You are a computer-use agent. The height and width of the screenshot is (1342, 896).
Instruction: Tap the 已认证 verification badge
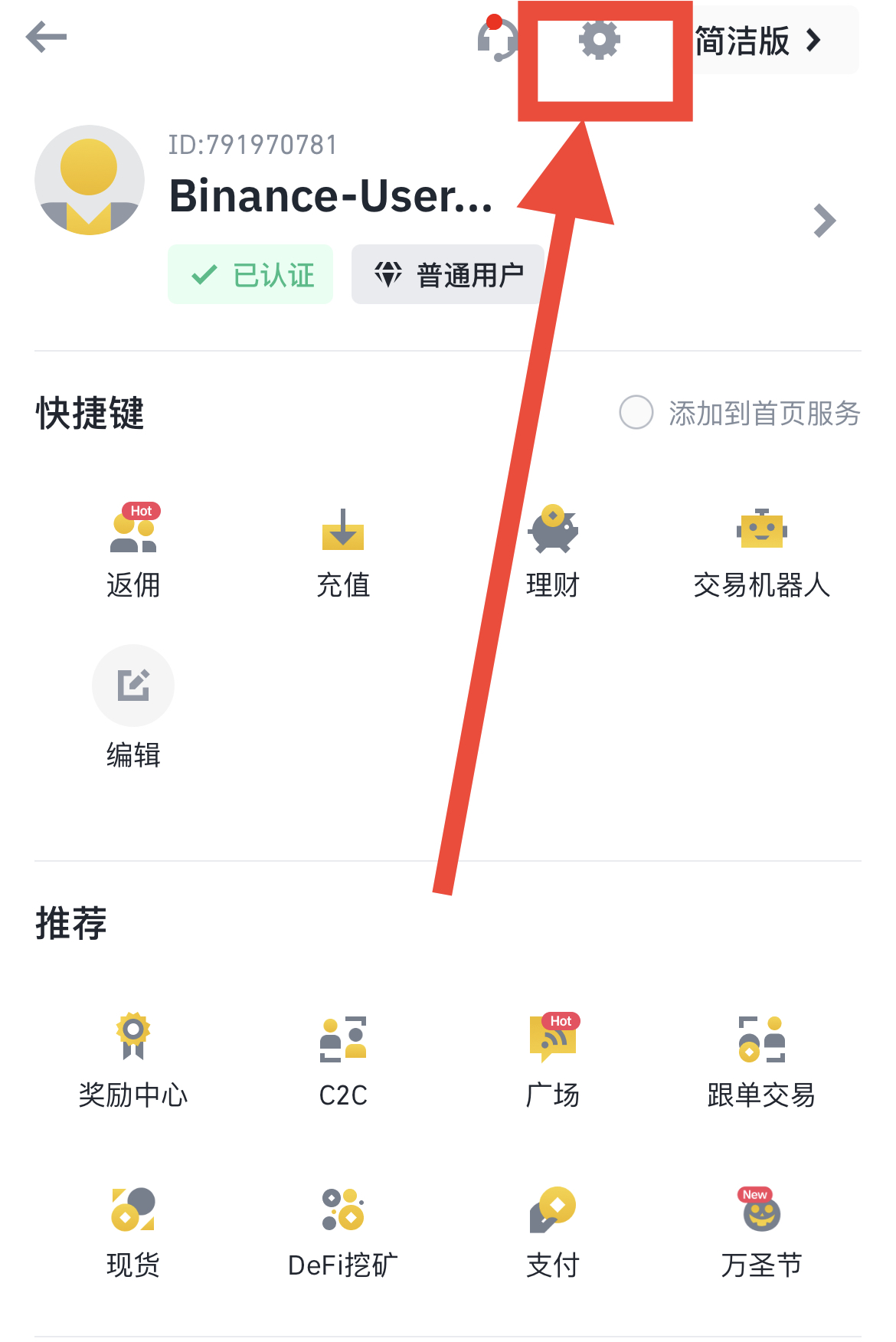tap(251, 275)
